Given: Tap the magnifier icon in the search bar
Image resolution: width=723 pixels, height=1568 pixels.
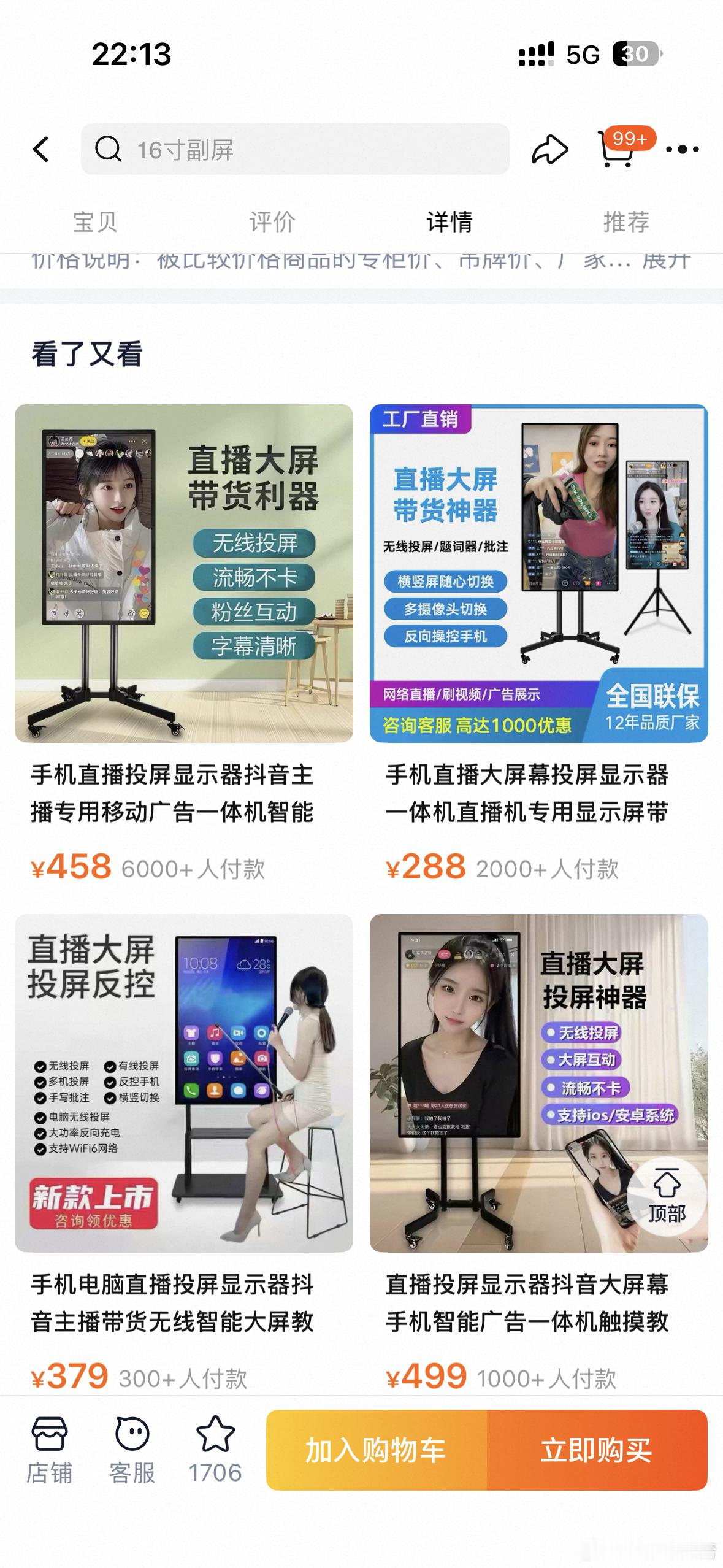Looking at the screenshot, I should tap(108, 149).
